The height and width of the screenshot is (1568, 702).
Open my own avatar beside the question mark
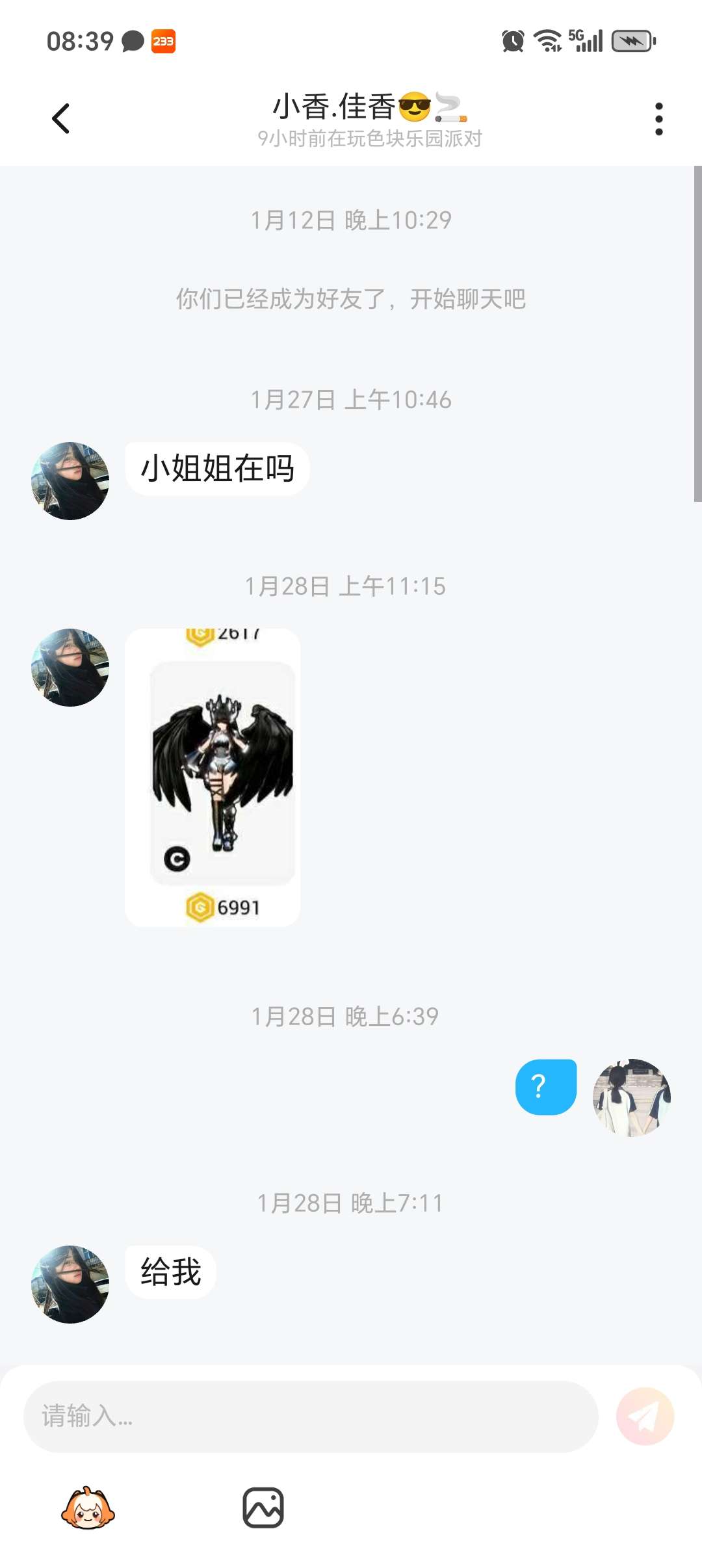tap(632, 1098)
